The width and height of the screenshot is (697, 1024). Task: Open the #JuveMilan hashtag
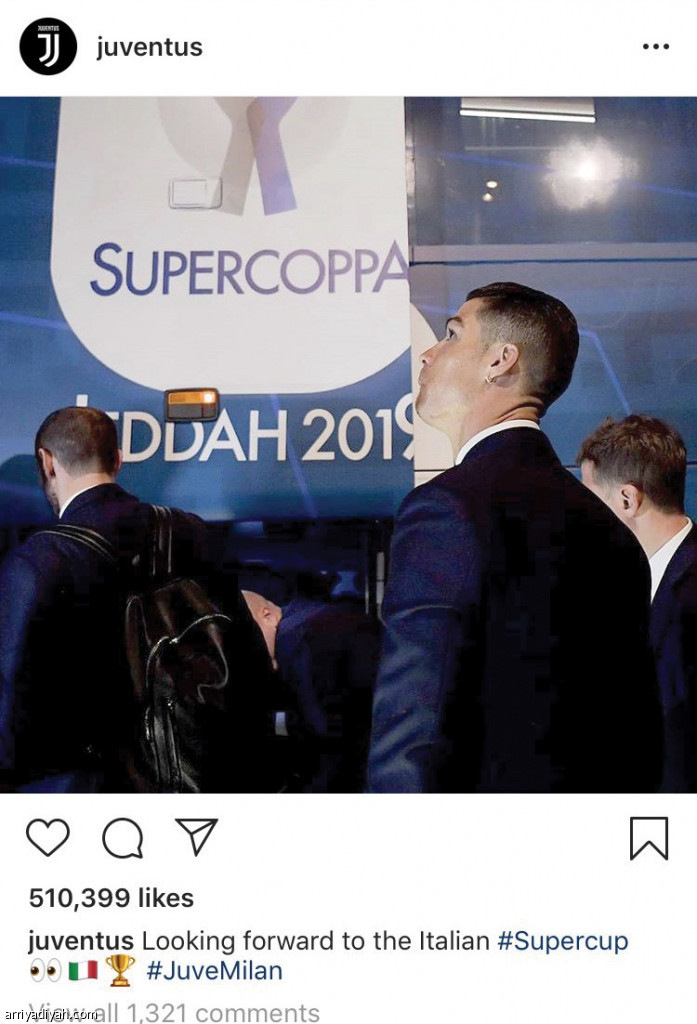coord(214,970)
